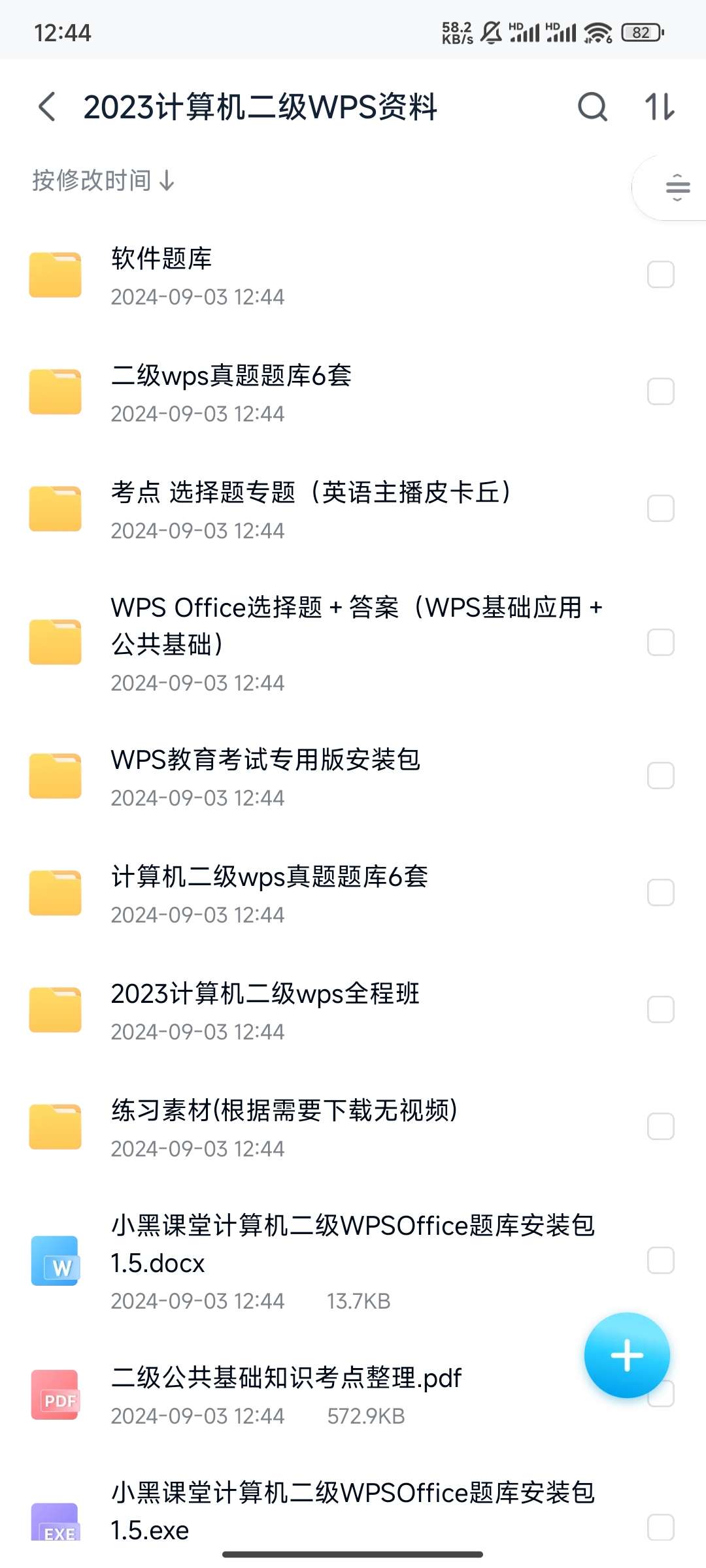Open the Word document icon for 小黑课堂题库安装包
The height and width of the screenshot is (1568, 706).
pyautogui.click(x=56, y=1261)
